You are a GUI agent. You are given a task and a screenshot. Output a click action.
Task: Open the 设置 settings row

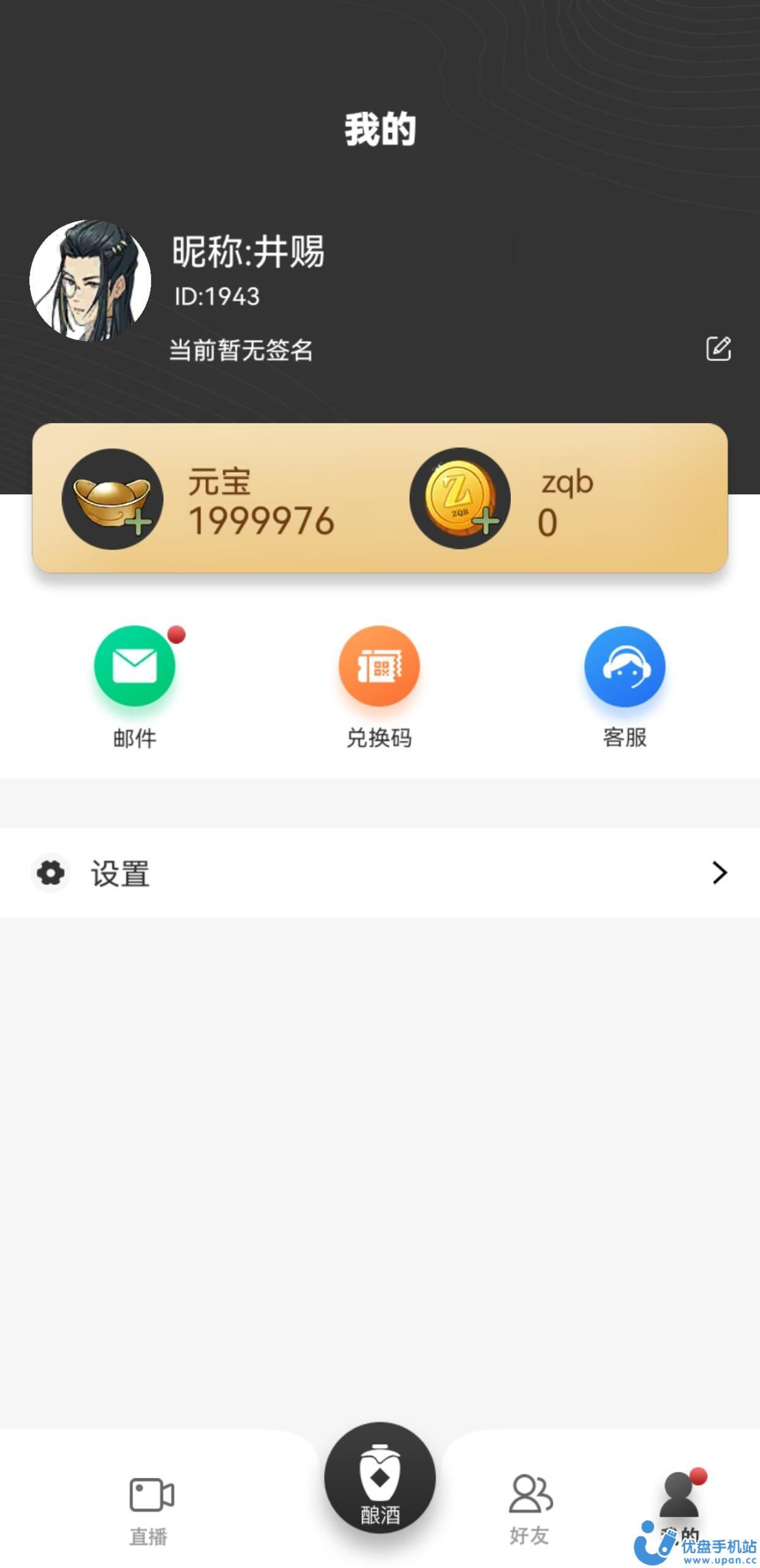tap(380, 872)
